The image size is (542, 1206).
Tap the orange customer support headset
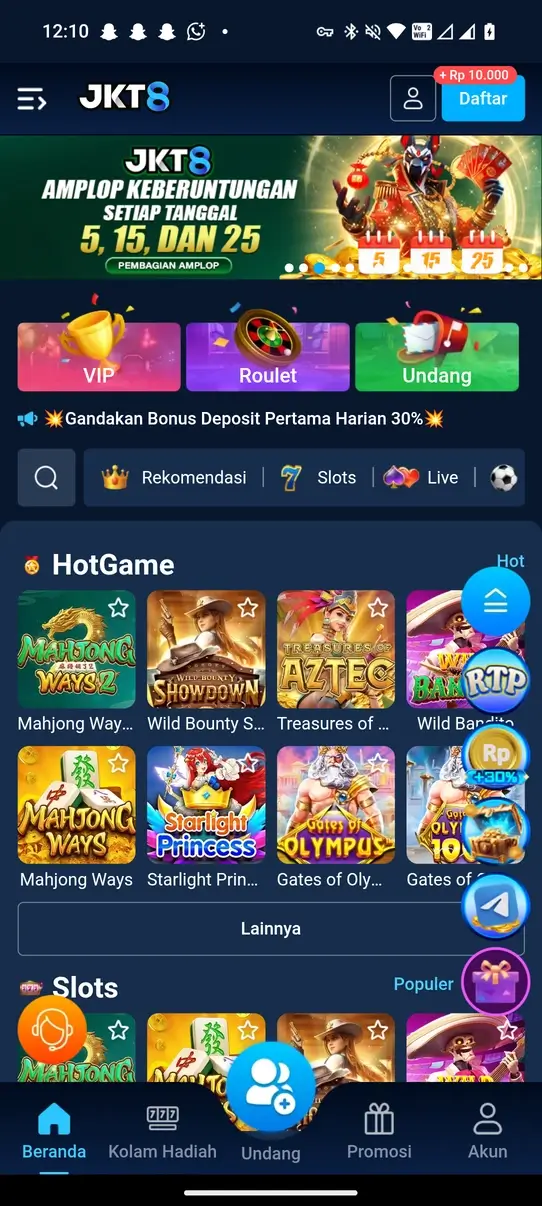click(x=52, y=1030)
